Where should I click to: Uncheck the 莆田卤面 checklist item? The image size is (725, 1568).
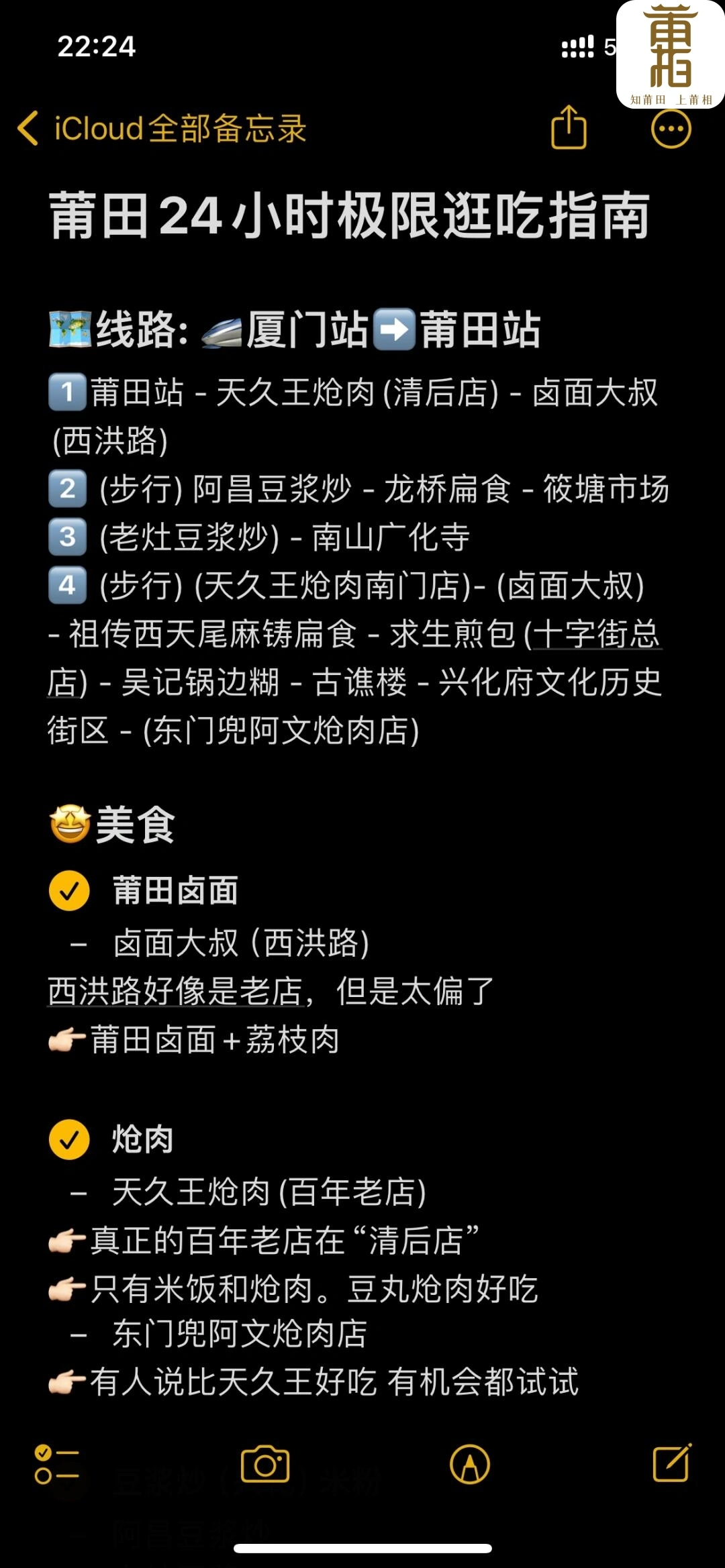tap(69, 891)
